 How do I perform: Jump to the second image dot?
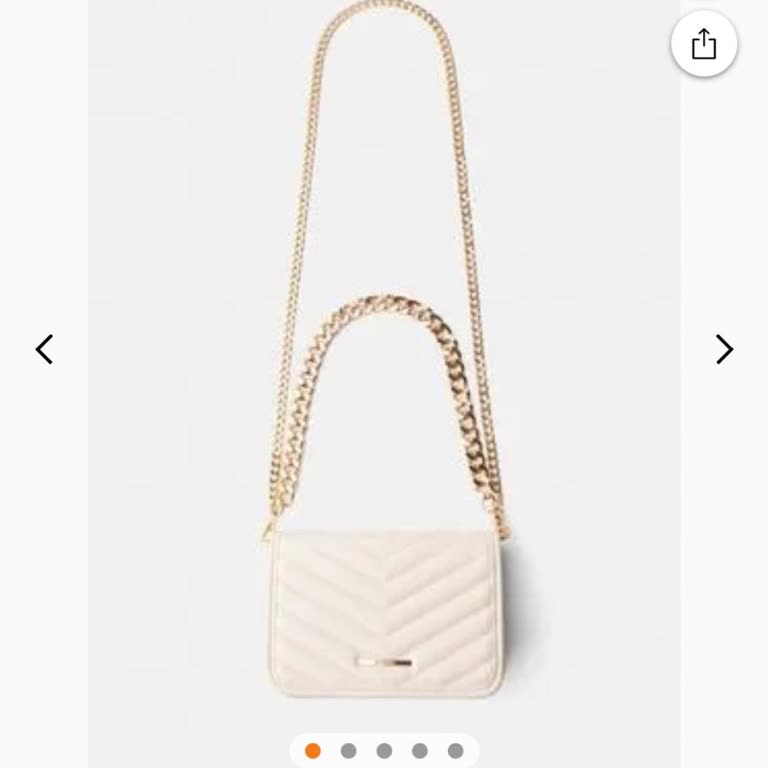[x=348, y=751]
